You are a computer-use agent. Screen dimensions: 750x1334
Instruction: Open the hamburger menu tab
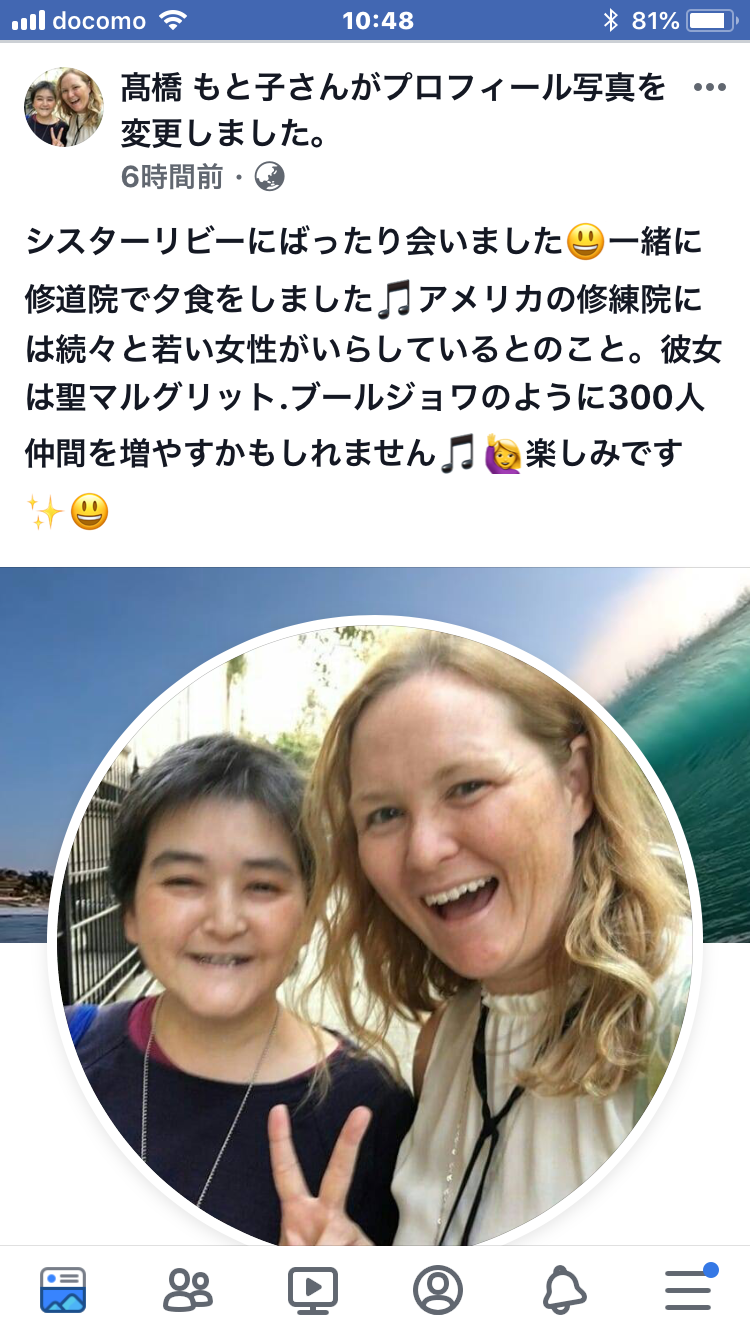pos(688,1290)
